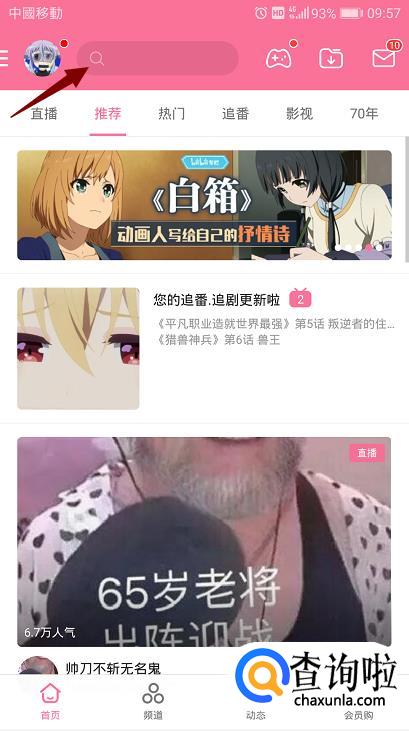This screenshot has height=731, width=409.
Task: Open the 您的追番.追剧更新啦 card
Action: (x=204, y=349)
